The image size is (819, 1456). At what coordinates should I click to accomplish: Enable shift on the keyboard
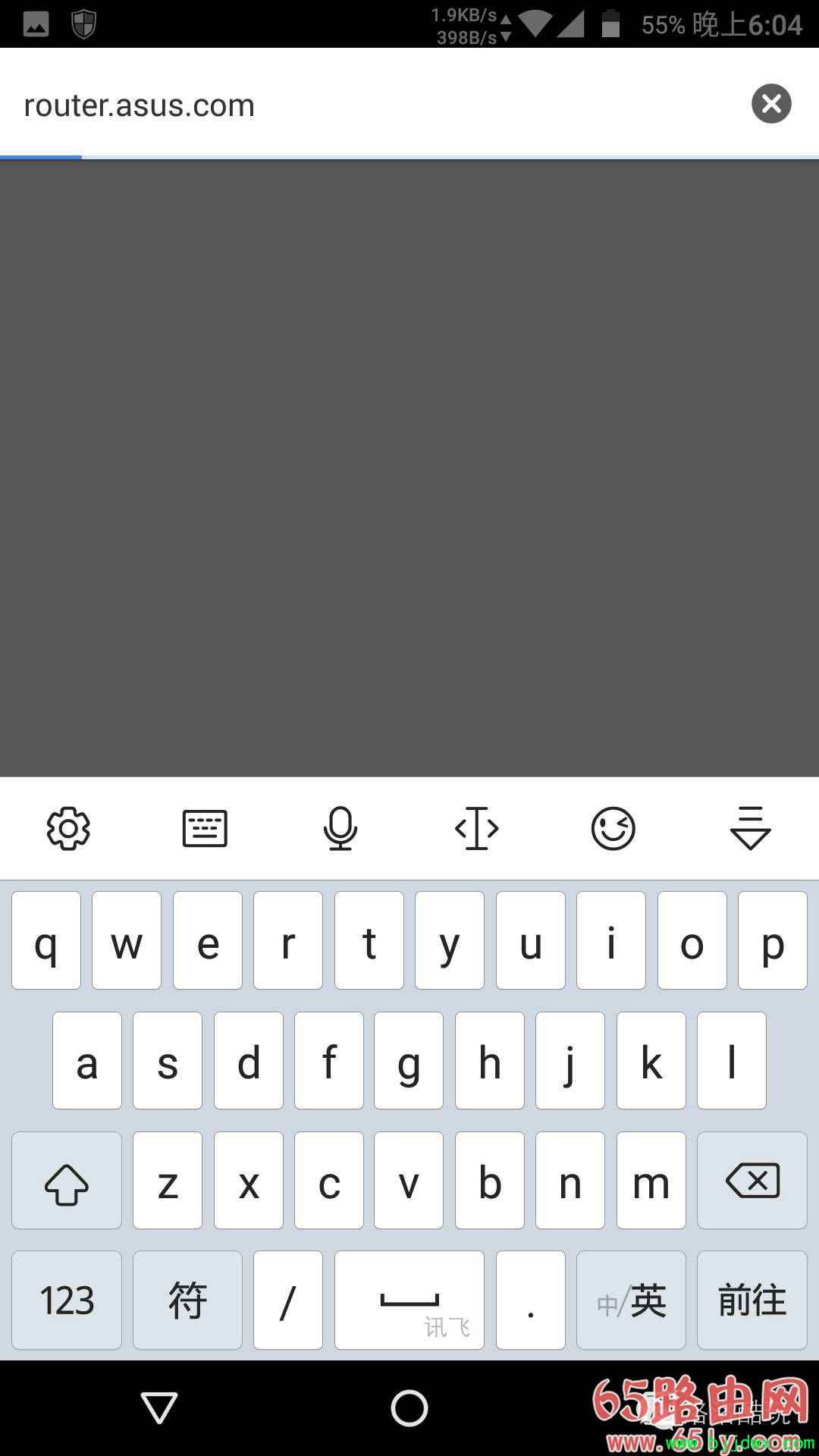pos(67,1180)
